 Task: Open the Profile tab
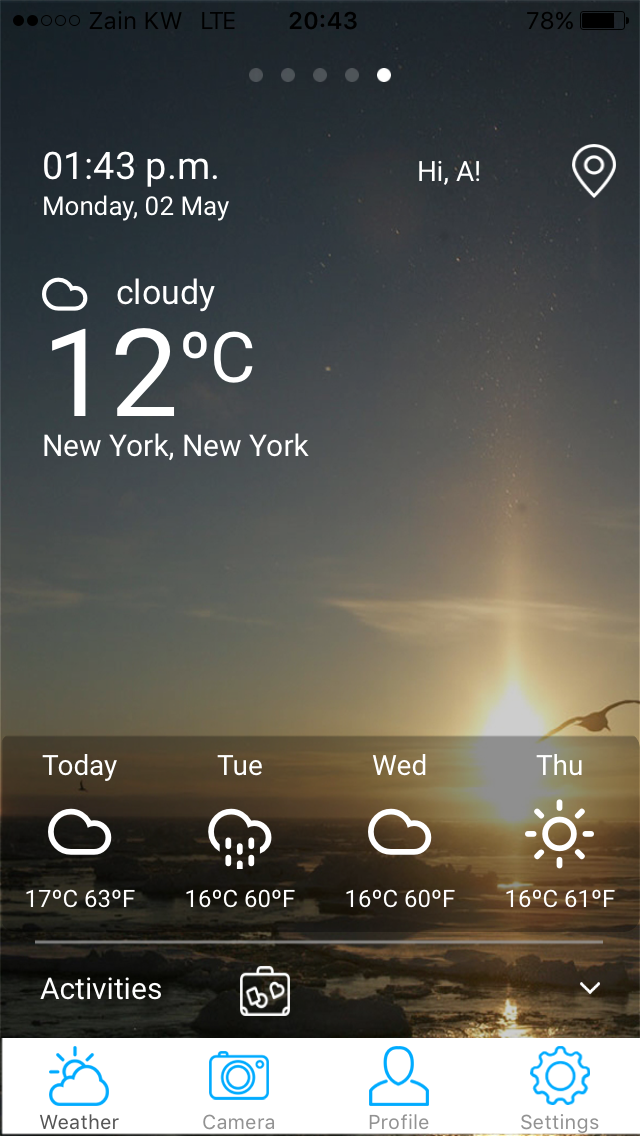(x=399, y=1087)
